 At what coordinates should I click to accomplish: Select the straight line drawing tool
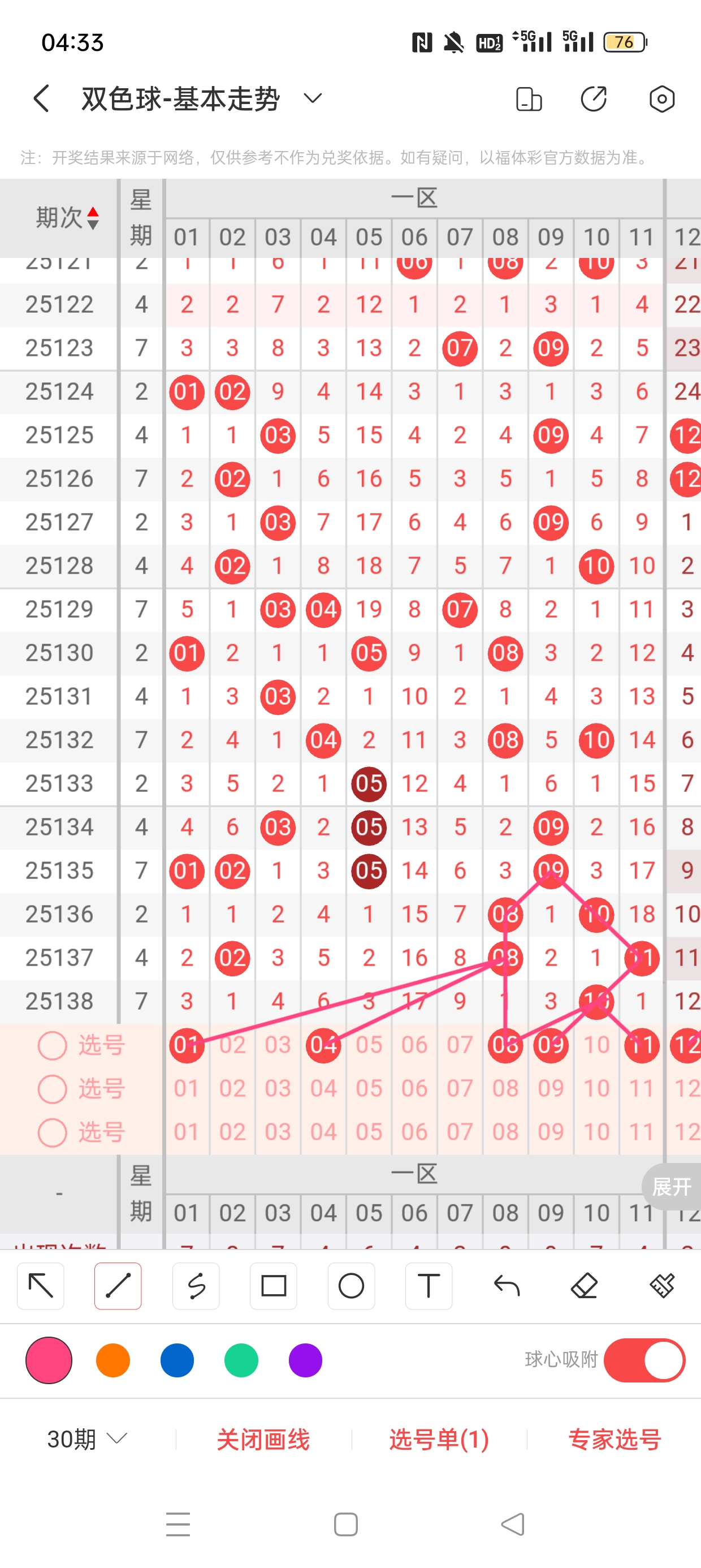[118, 1286]
